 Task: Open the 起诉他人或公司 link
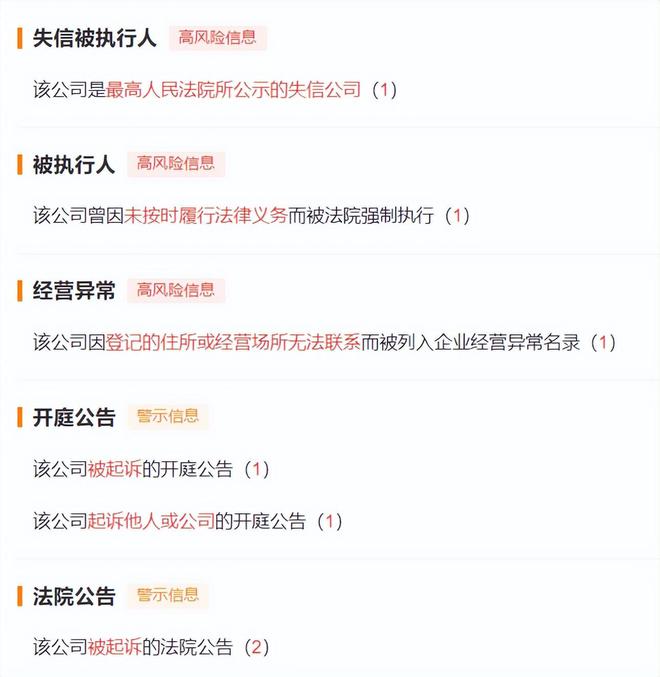(151, 521)
